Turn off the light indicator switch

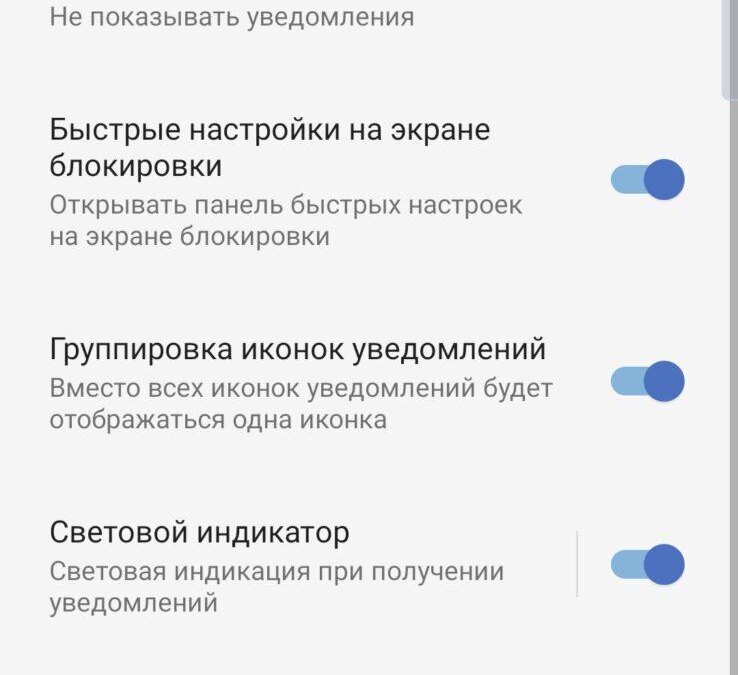(647, 564)
